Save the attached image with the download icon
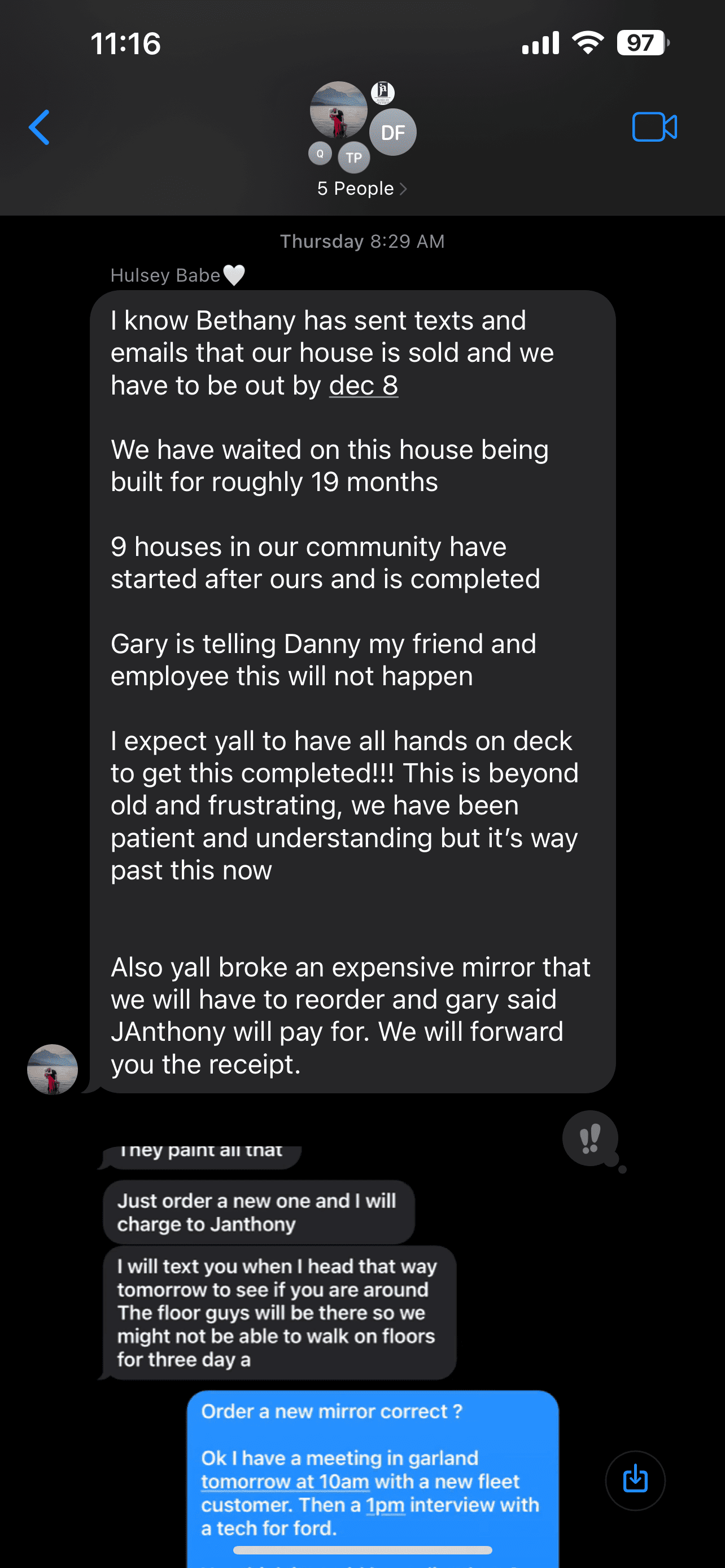Viewport: 725px width, 1568px height. [635, 1481]
